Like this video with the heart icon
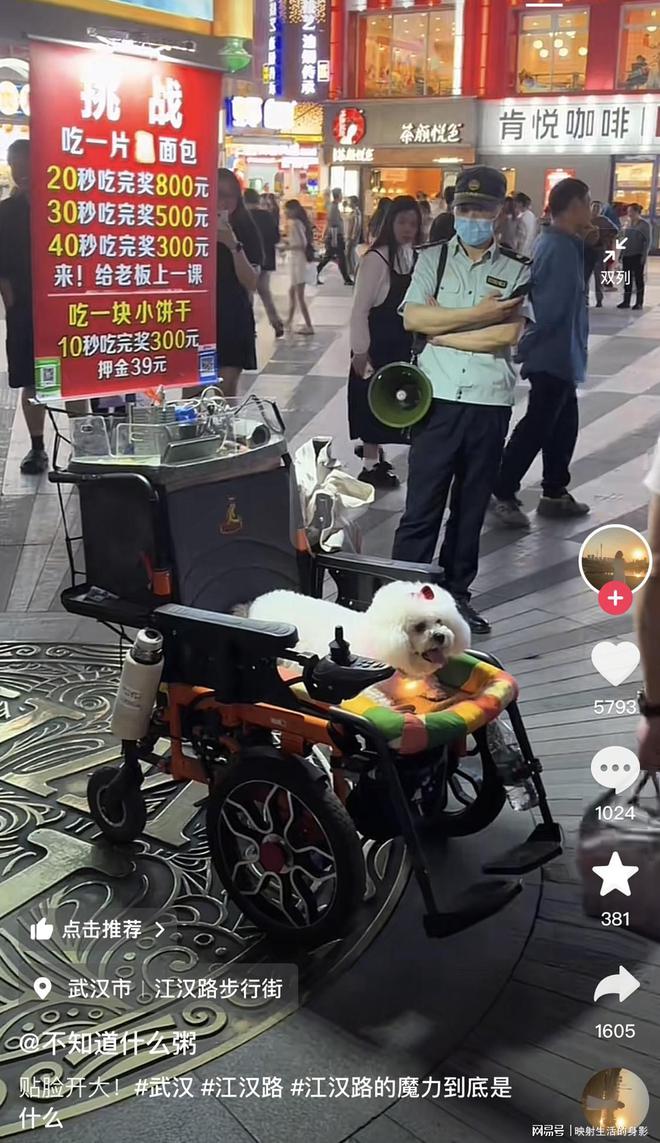The image size is (660, 1143). (615, 663)
